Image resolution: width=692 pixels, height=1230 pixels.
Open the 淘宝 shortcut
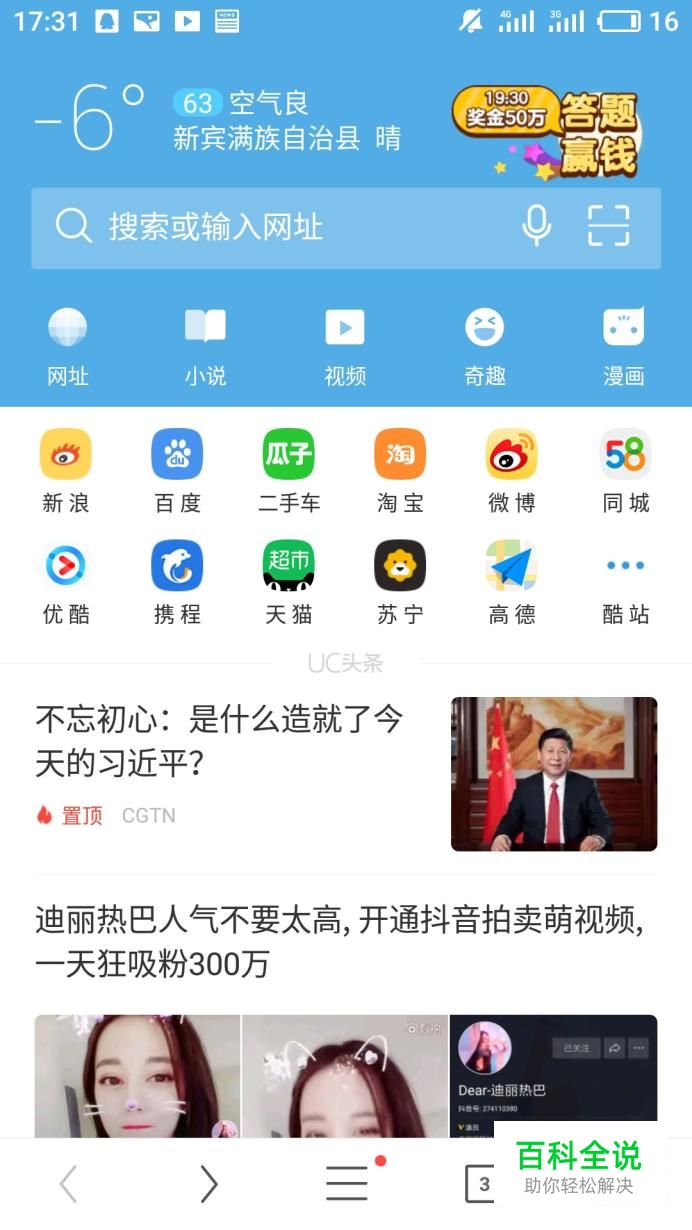coord(400,470)
